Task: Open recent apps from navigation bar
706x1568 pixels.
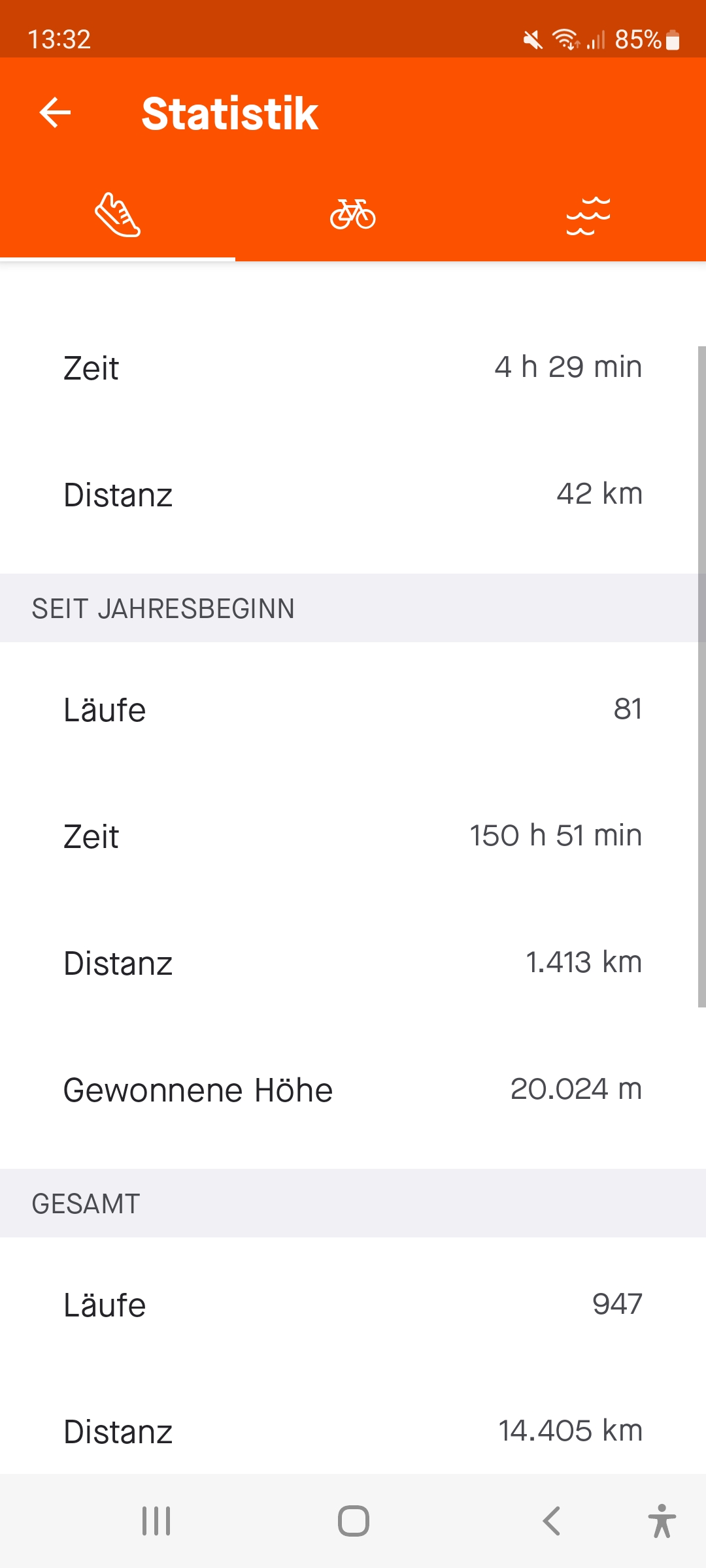Action: tap(156, 1521)
